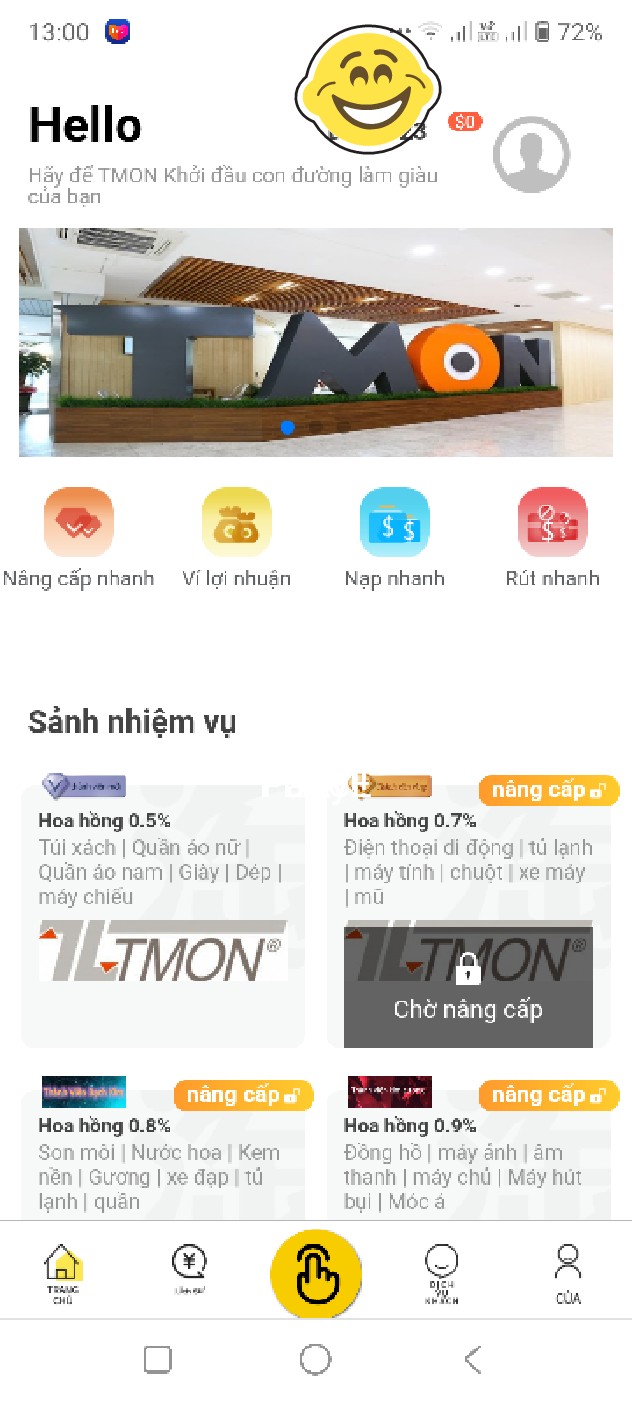Open the TMON office banner

316,342
